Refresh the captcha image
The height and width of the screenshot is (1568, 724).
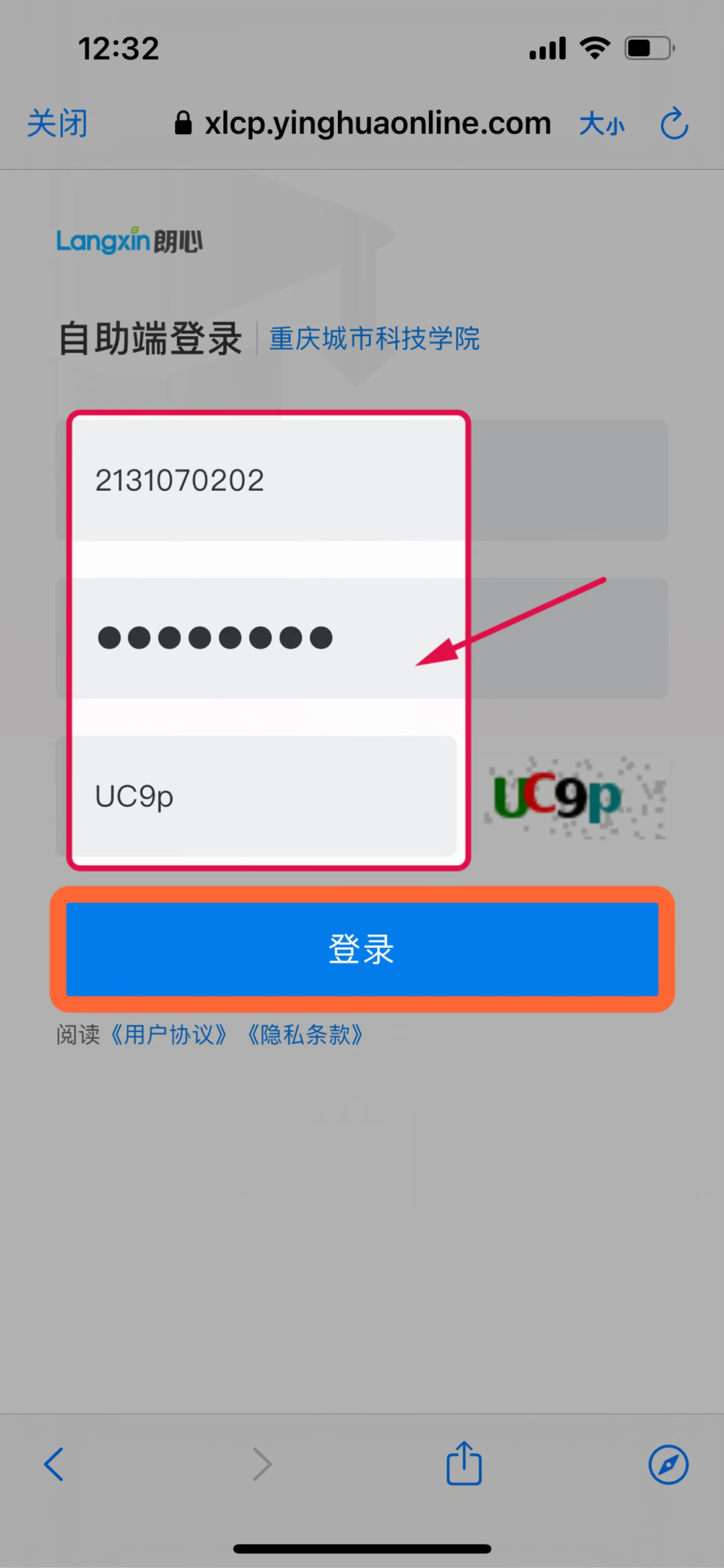coord(575,797)
